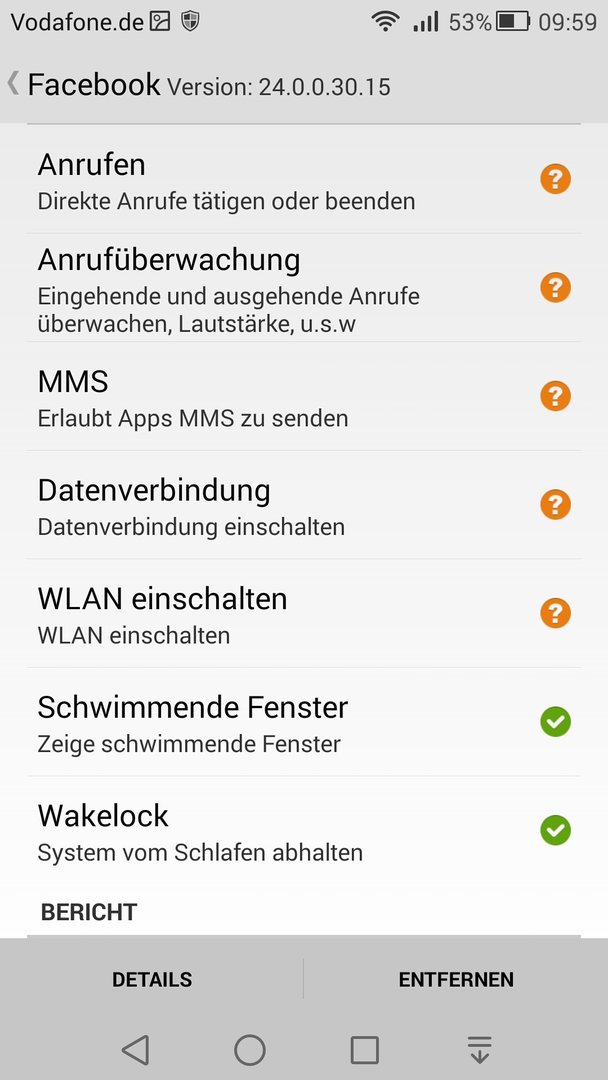Tap Entfernen to remove the app
This screenshot has height=1080, width=608.
tap(456, 979)
